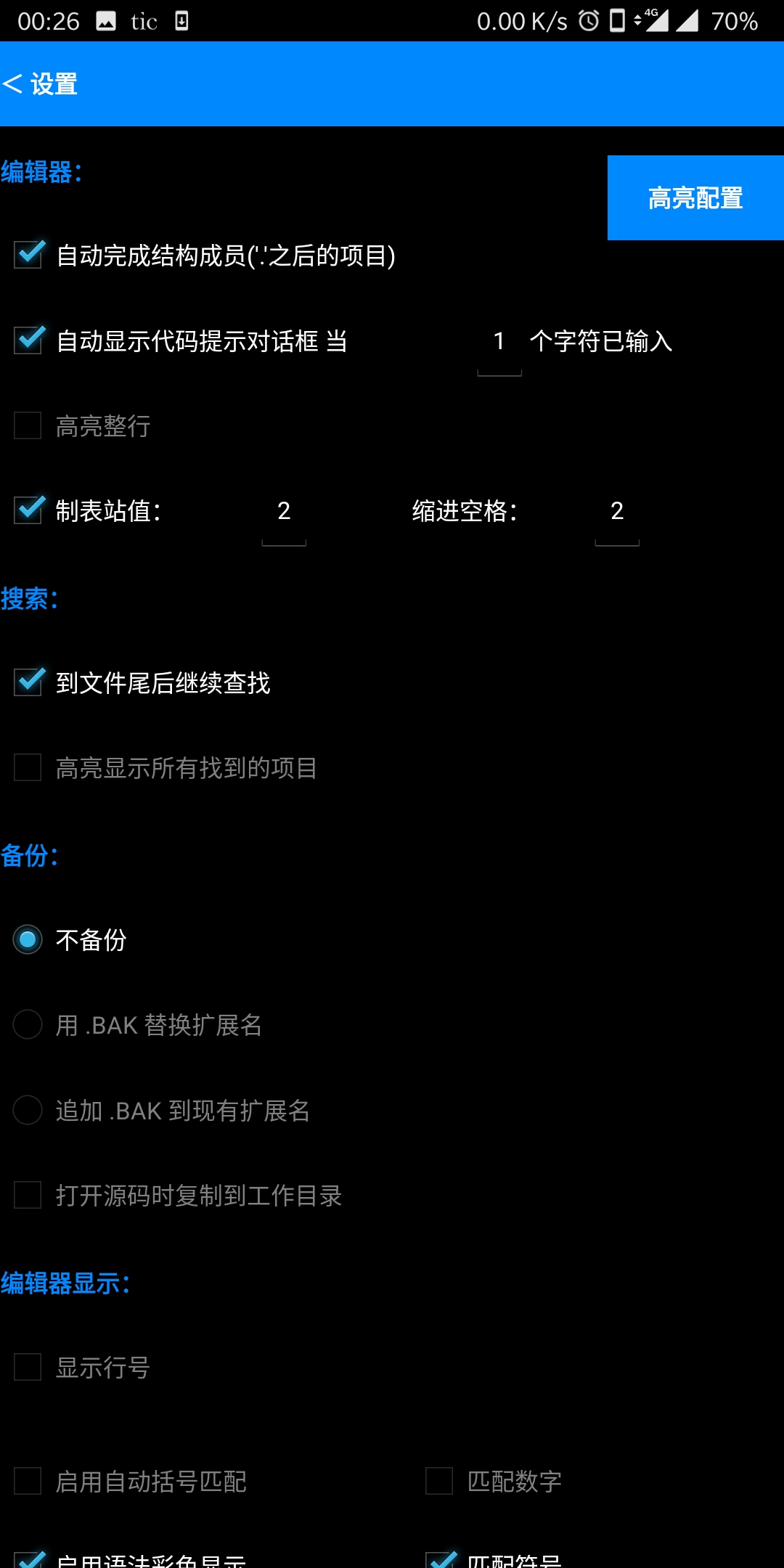Uncheck 到文件尾后继续查找
The width and height of the screenshot is (784, 1568).
(28, 682)
